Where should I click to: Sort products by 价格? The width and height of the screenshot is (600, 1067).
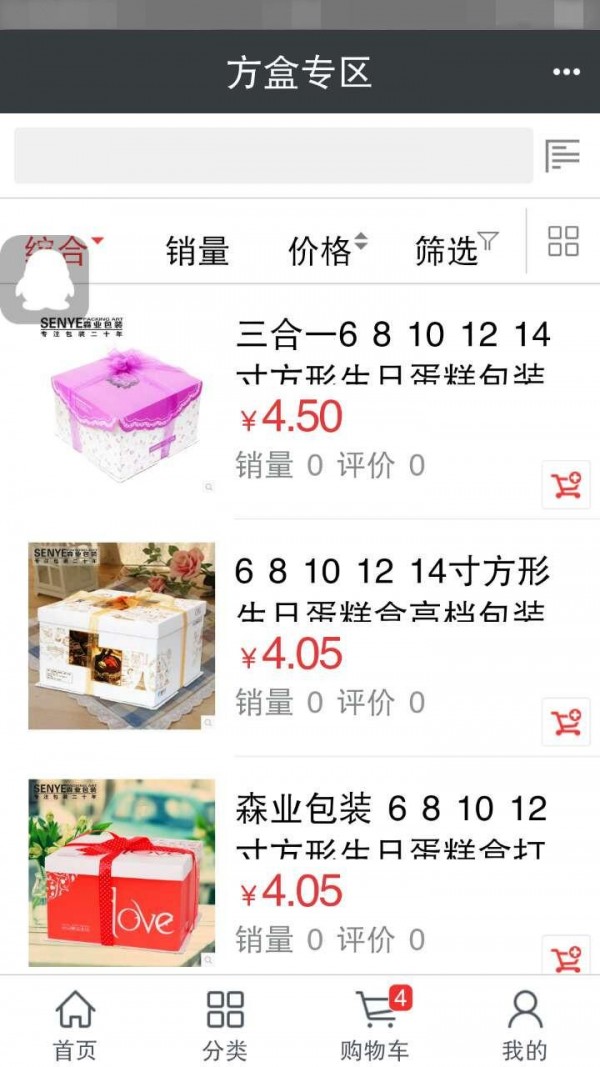tap(327, 250)
